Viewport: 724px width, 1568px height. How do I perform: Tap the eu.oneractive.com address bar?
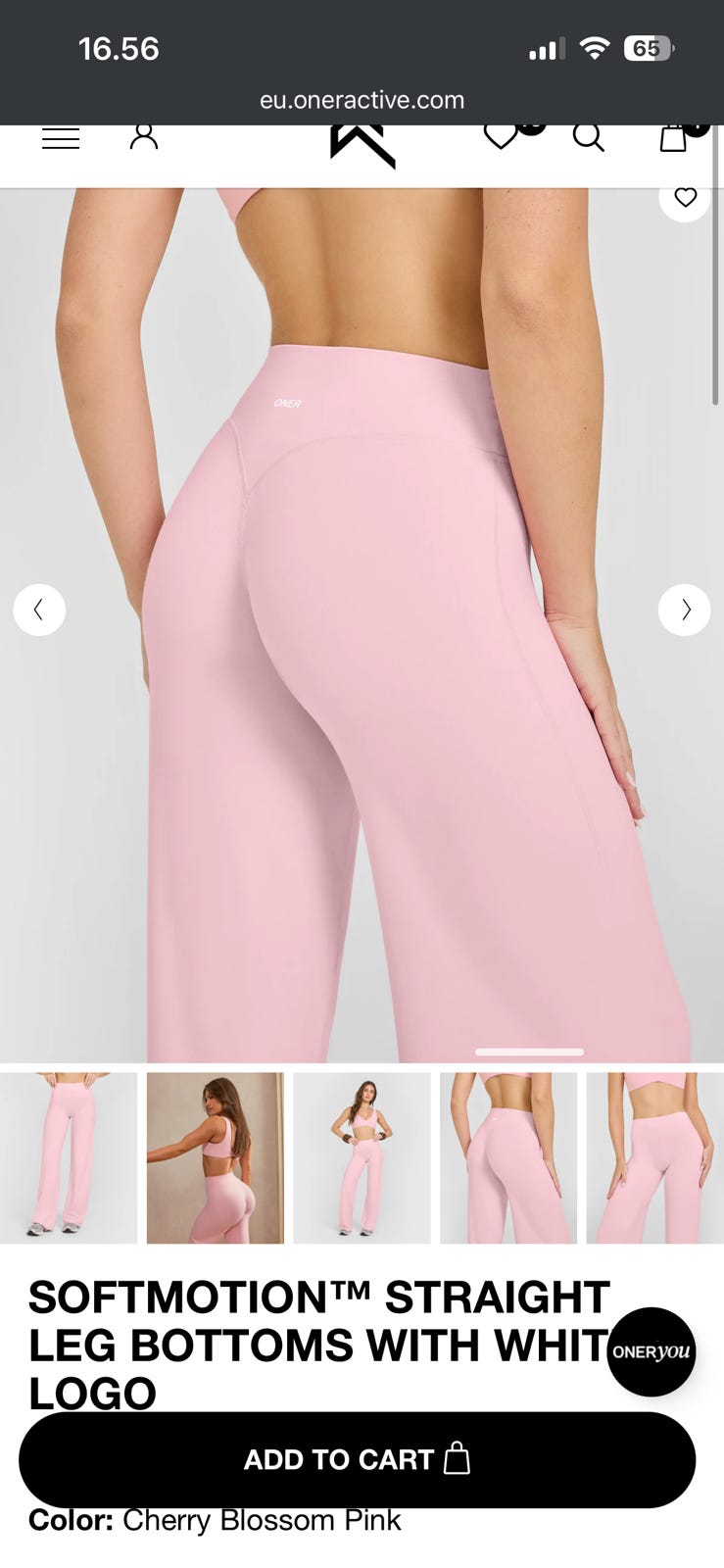point(362,100)
